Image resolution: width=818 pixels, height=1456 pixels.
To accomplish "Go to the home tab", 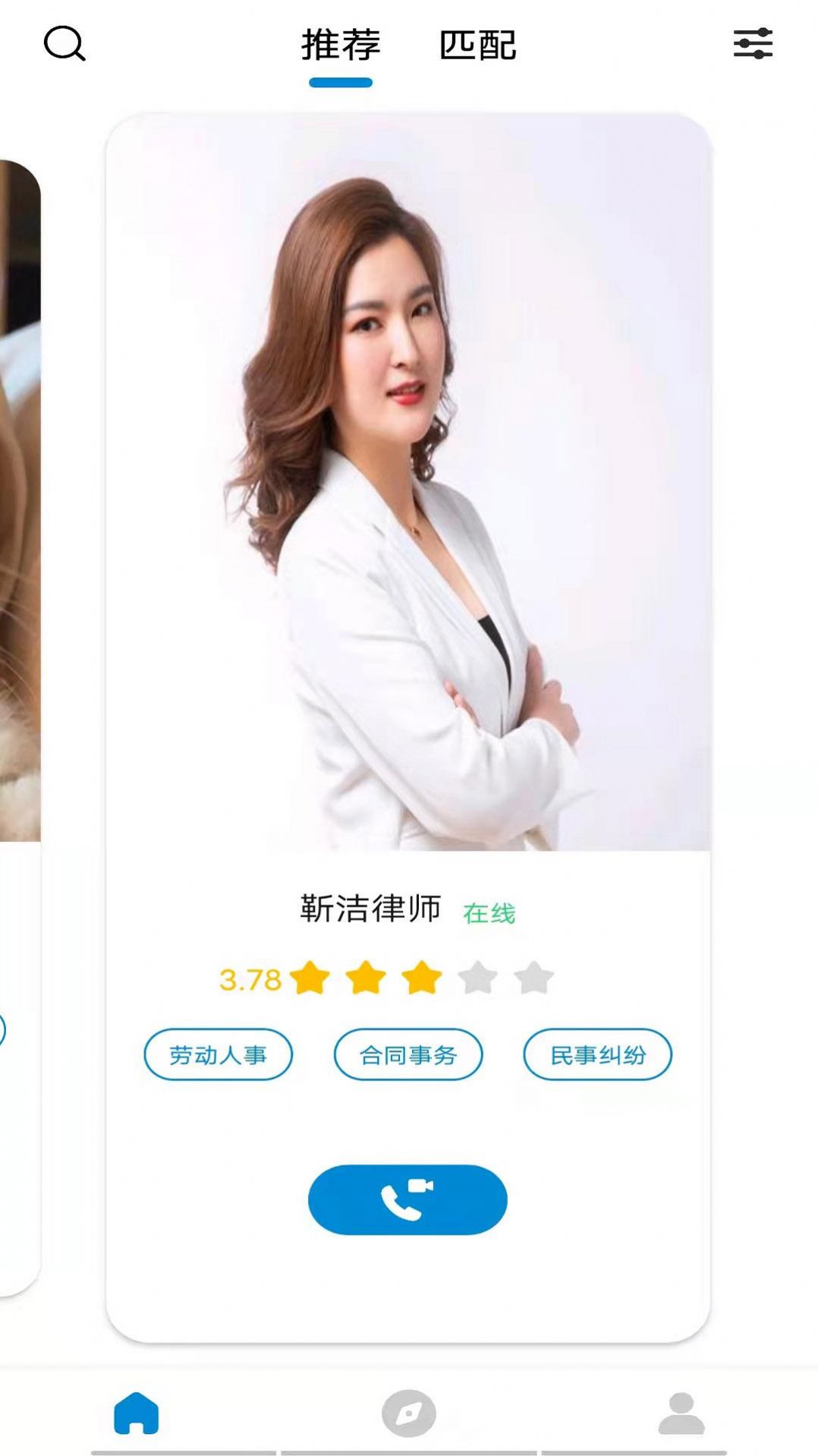I will 137,1413.
